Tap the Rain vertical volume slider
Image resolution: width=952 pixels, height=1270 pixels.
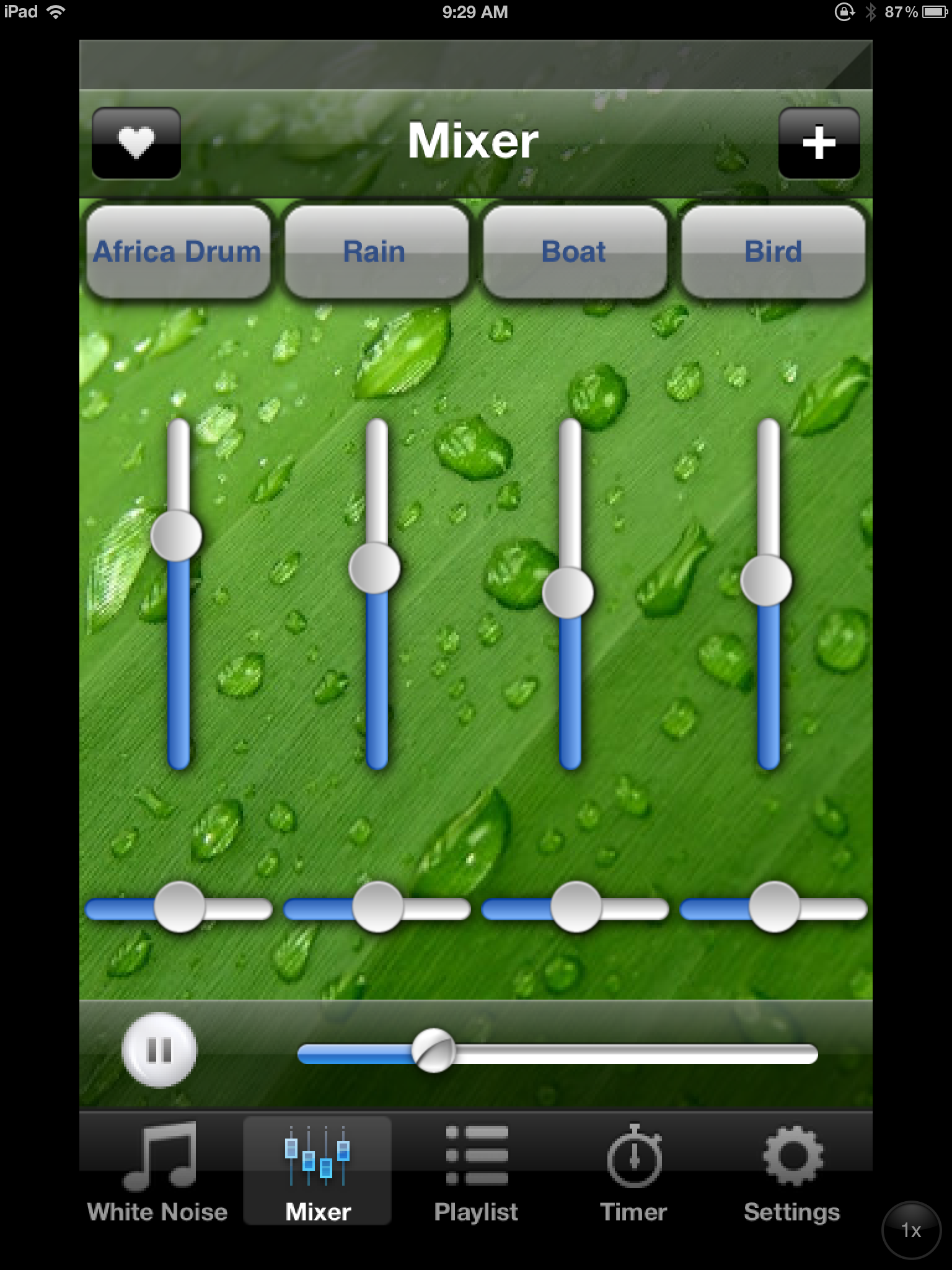[x=374, y=568]
